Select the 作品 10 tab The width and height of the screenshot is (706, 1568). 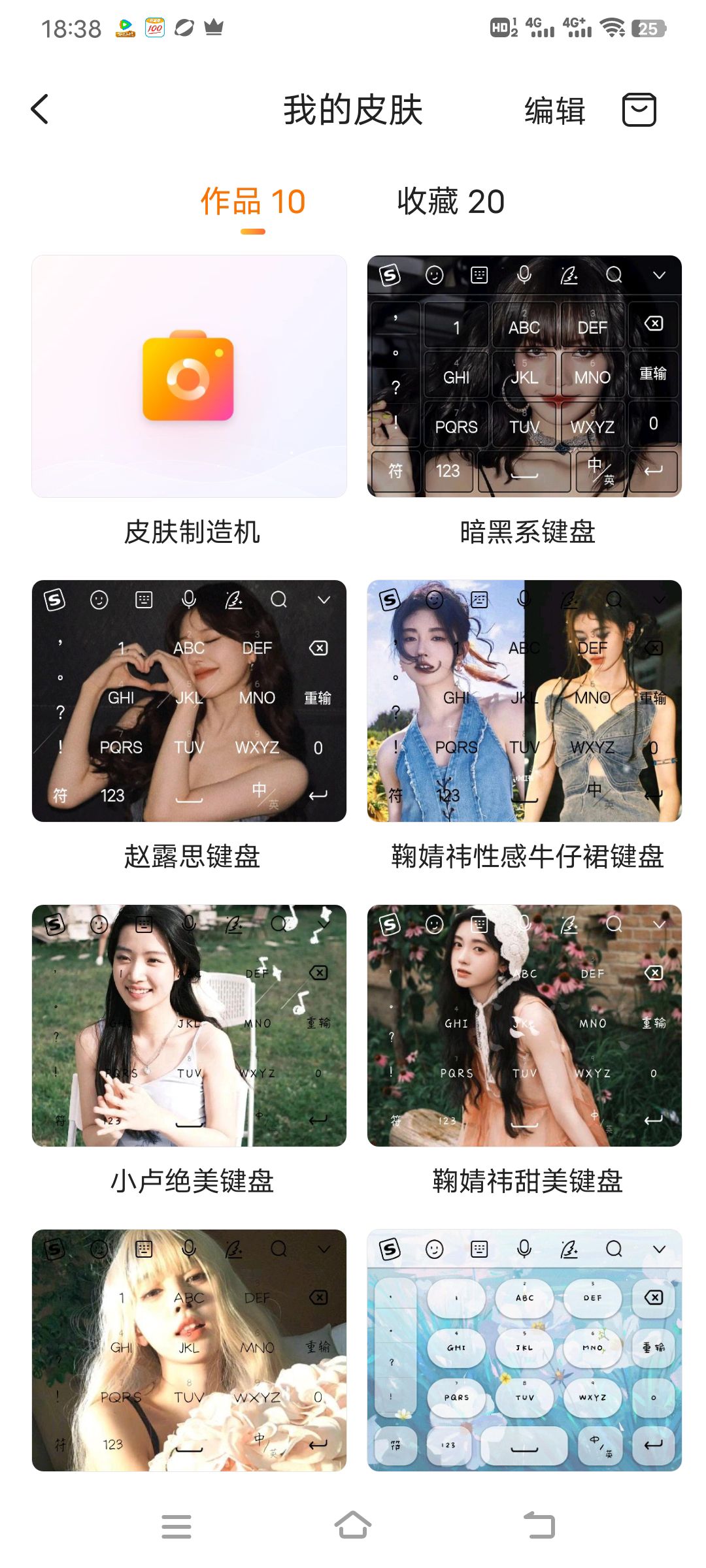point(253,201)
